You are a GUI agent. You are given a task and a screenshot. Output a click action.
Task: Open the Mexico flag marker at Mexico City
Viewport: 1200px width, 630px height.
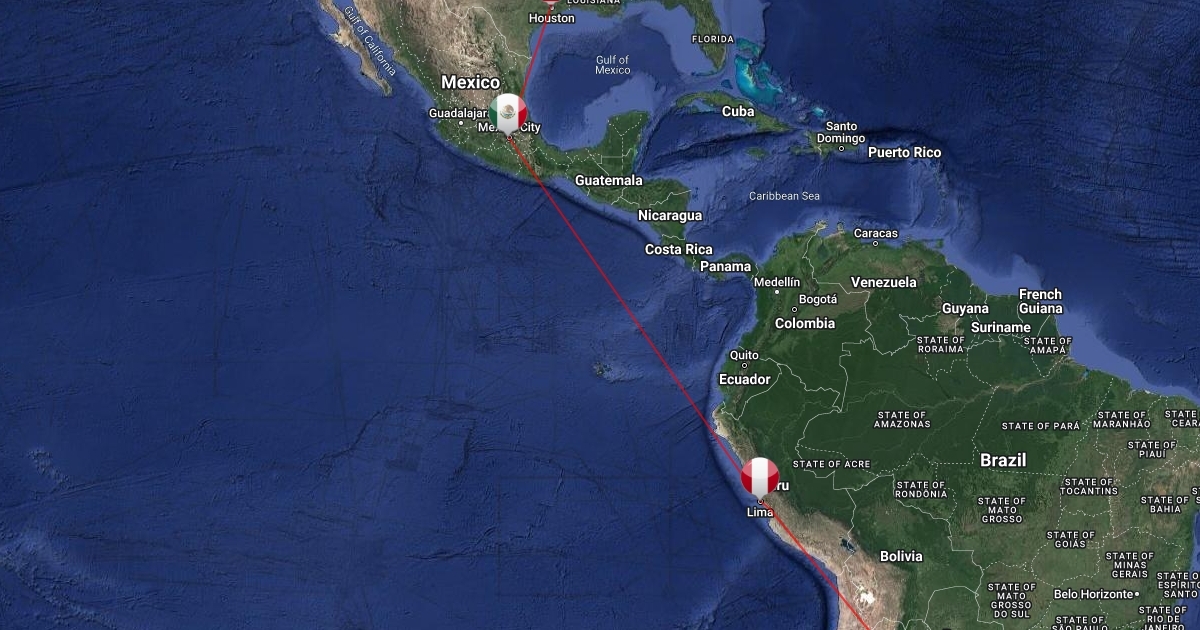tap(508, 112)
